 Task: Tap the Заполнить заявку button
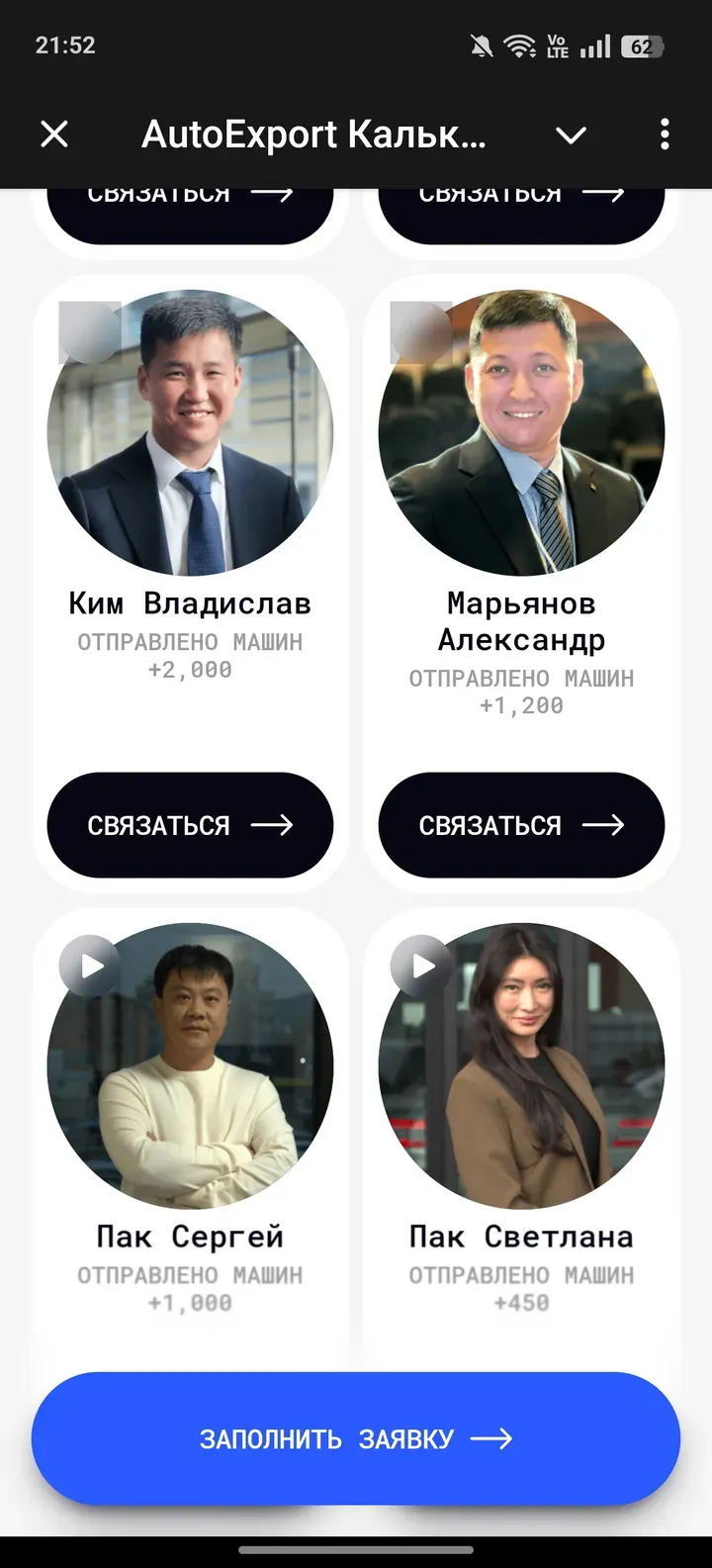(356, 1438)
